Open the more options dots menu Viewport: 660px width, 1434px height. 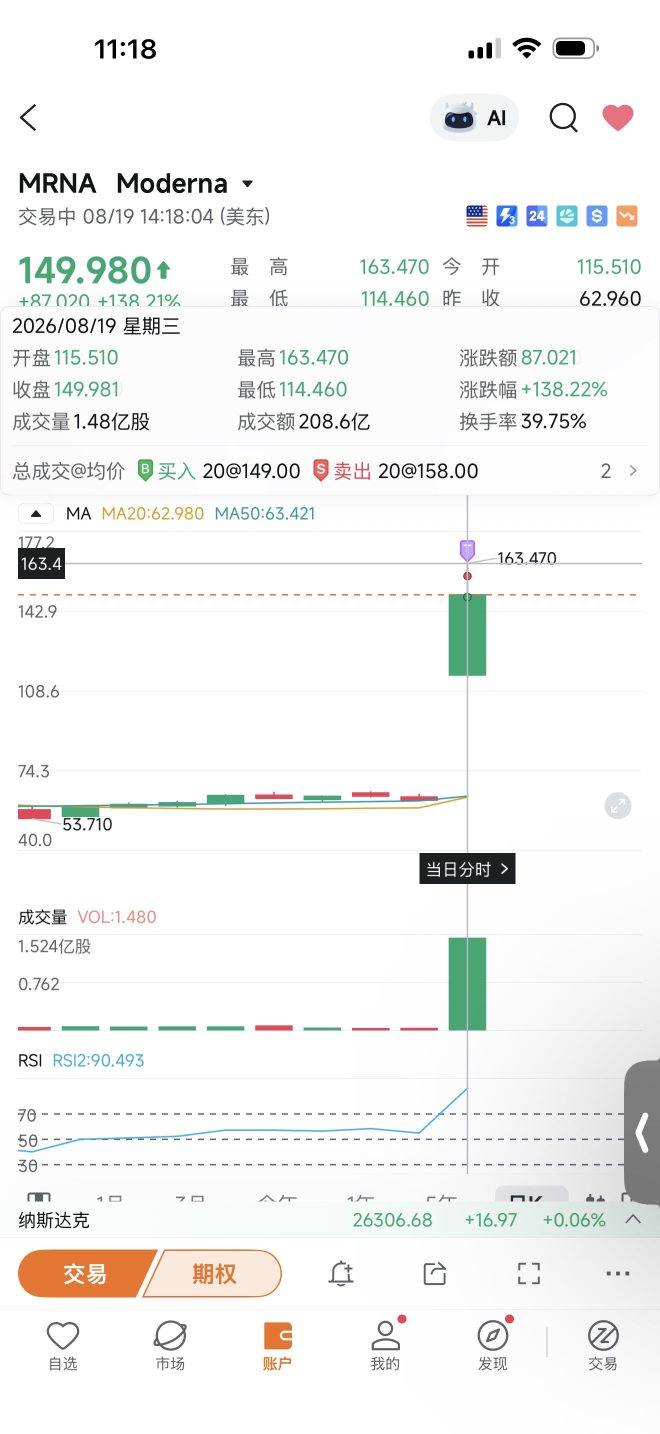tap(618, 1274)
